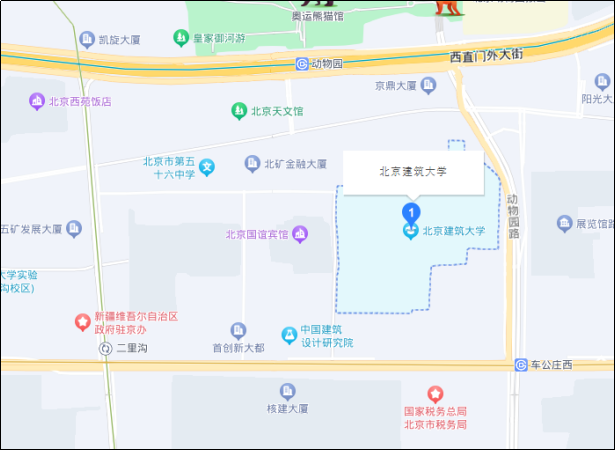This screenshot has width=615, height=450.
Task: Tap the 车公庄西 subway station icon
Action: [521, 364]
